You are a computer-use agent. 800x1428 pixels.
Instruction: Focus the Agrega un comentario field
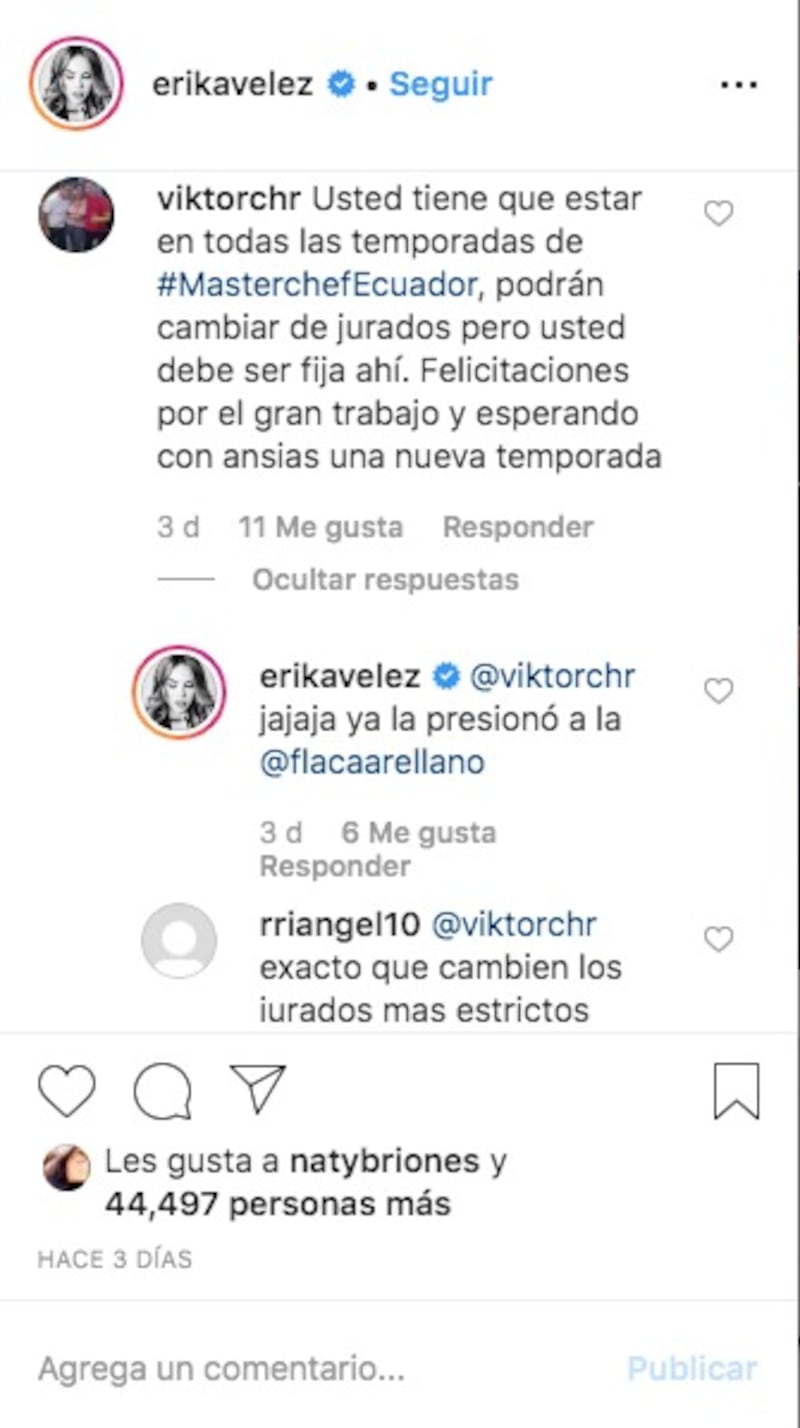coord(300,1369)
